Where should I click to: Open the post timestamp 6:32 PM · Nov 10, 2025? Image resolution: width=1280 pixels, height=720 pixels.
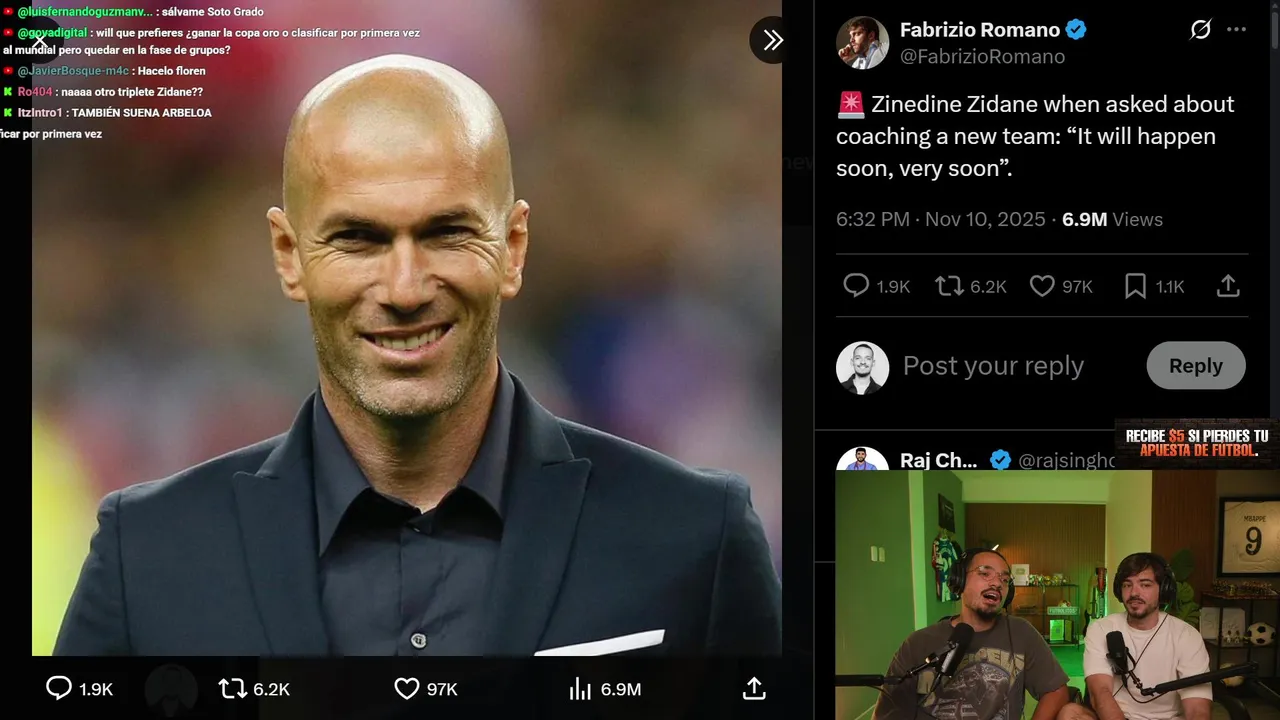940,219
